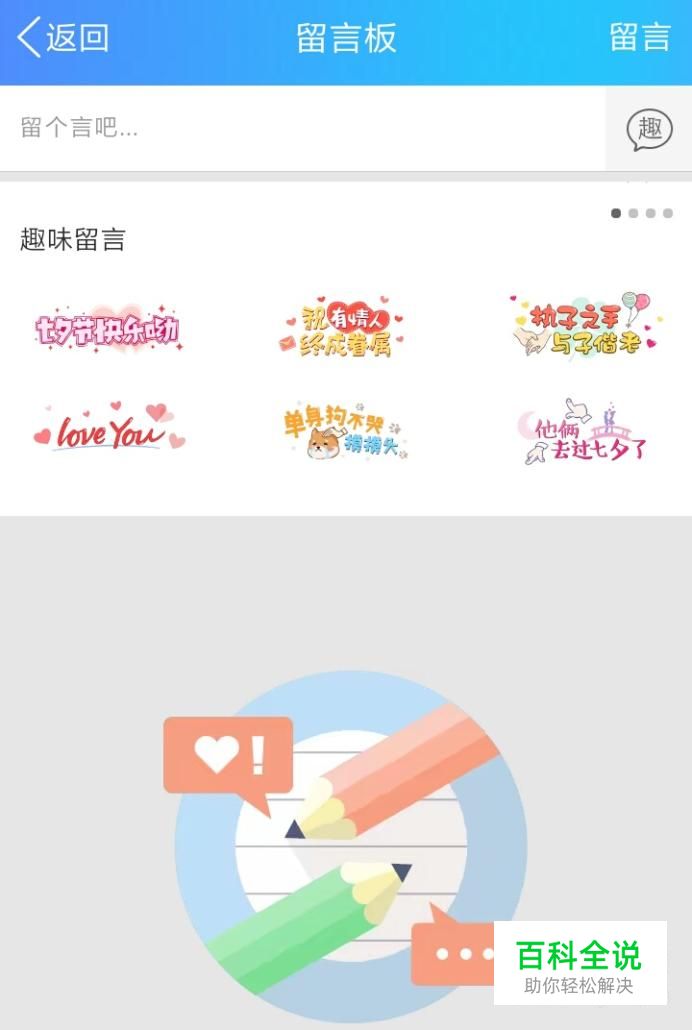Focus the 留个言吧 input field

300,128
